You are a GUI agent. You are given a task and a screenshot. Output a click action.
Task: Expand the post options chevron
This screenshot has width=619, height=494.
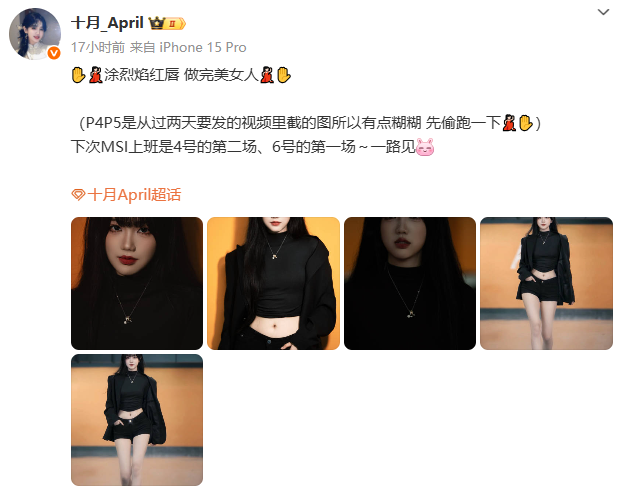[601, 13]
